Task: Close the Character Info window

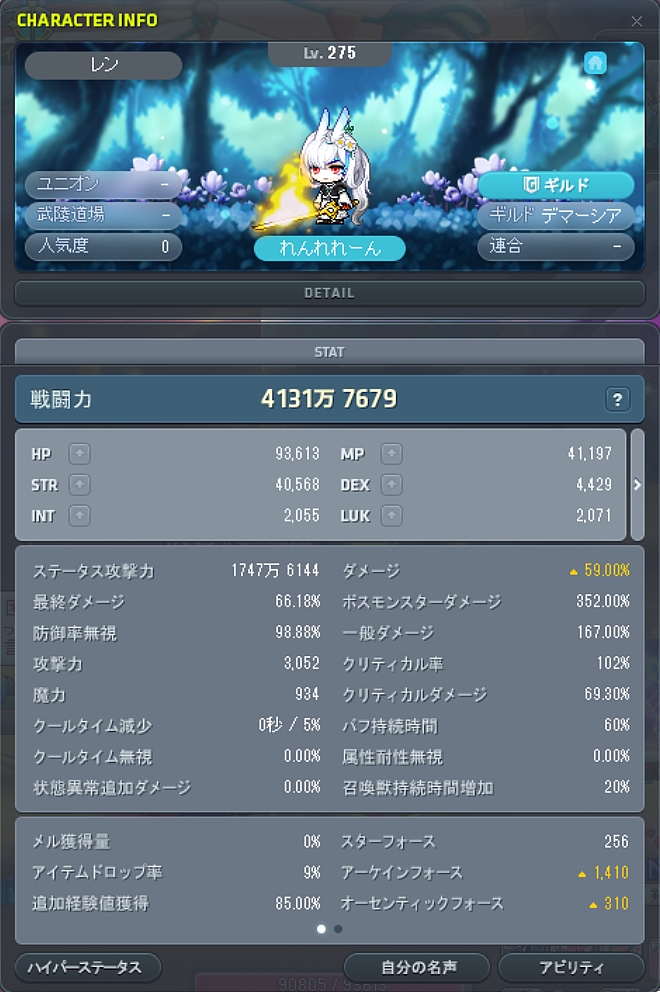Action: (x=637, y=21)
